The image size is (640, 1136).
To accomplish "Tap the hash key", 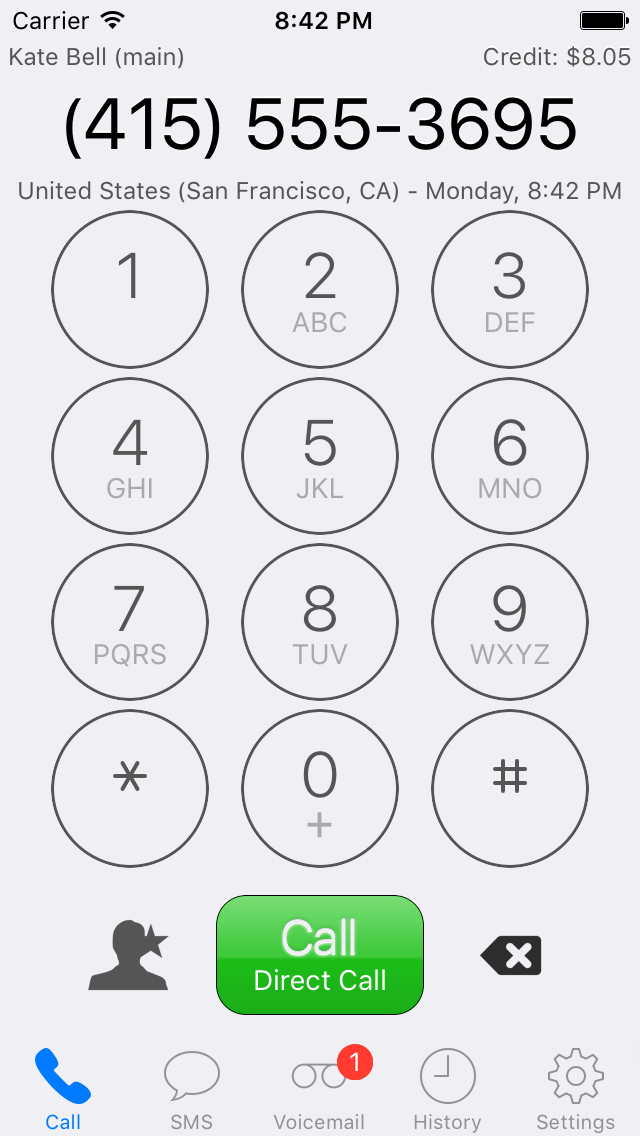I will tap(510, 788).
